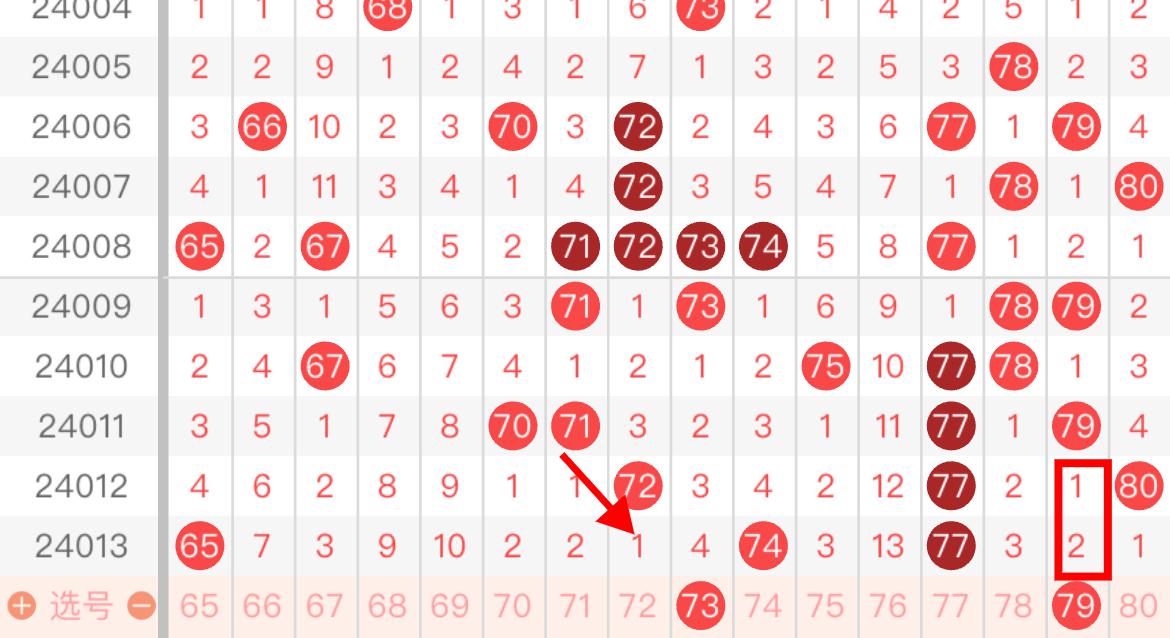The image size is (1170, 638).
Task: Choose number 74 in the pick row
Action: (762, 606)
